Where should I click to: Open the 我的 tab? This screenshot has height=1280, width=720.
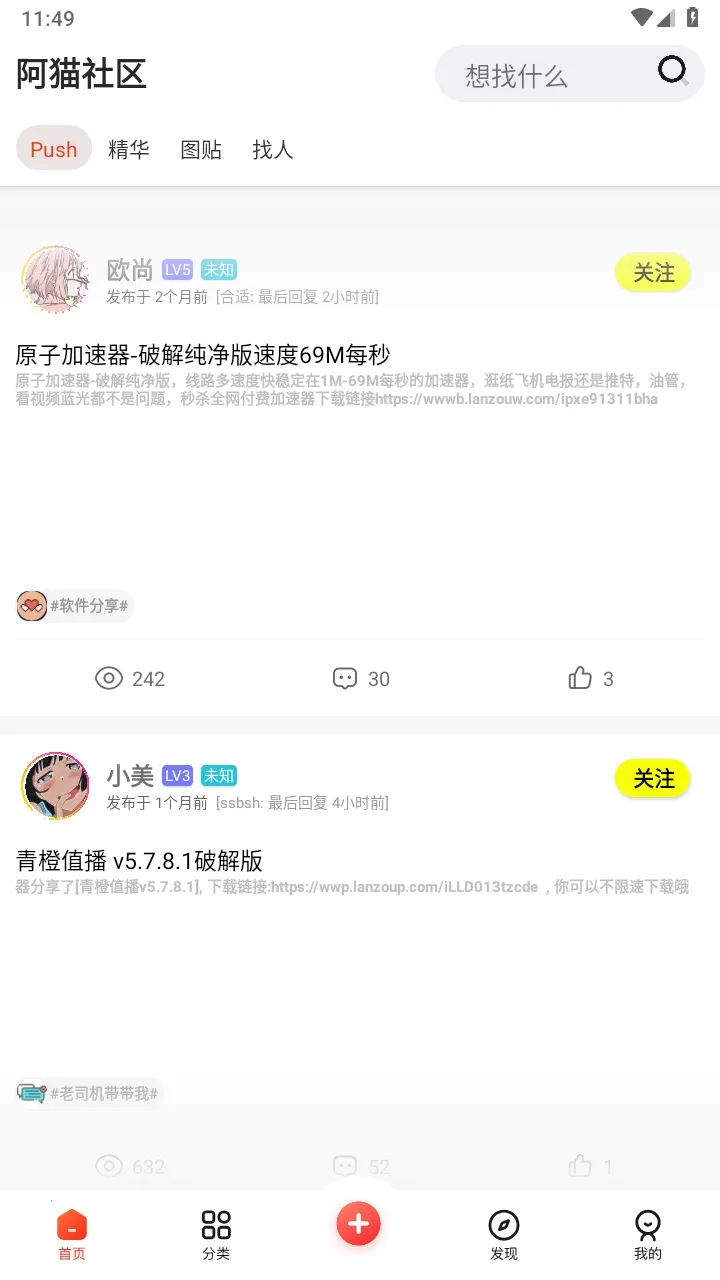click(647, 1234)
